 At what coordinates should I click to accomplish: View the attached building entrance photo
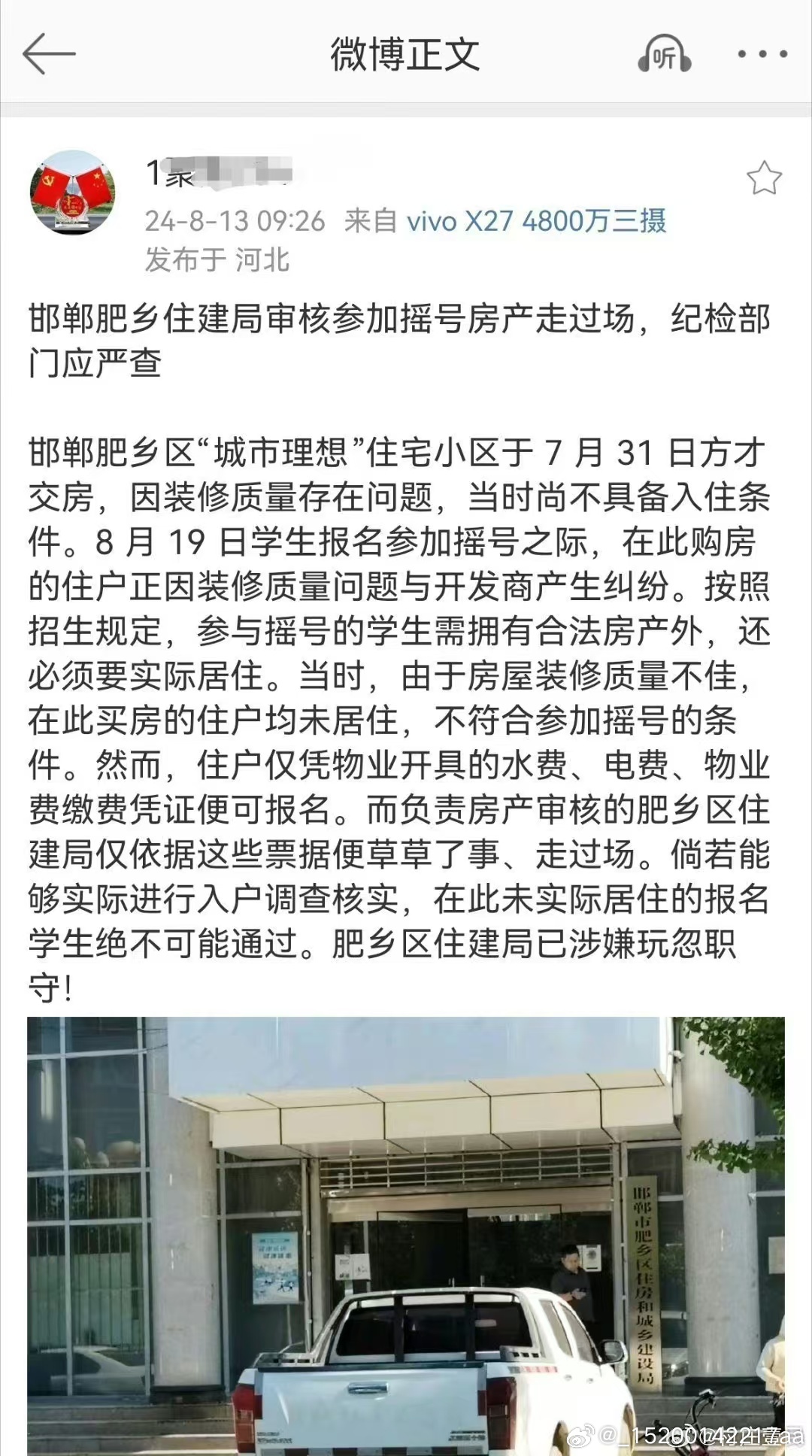(x=406, y=1236)
